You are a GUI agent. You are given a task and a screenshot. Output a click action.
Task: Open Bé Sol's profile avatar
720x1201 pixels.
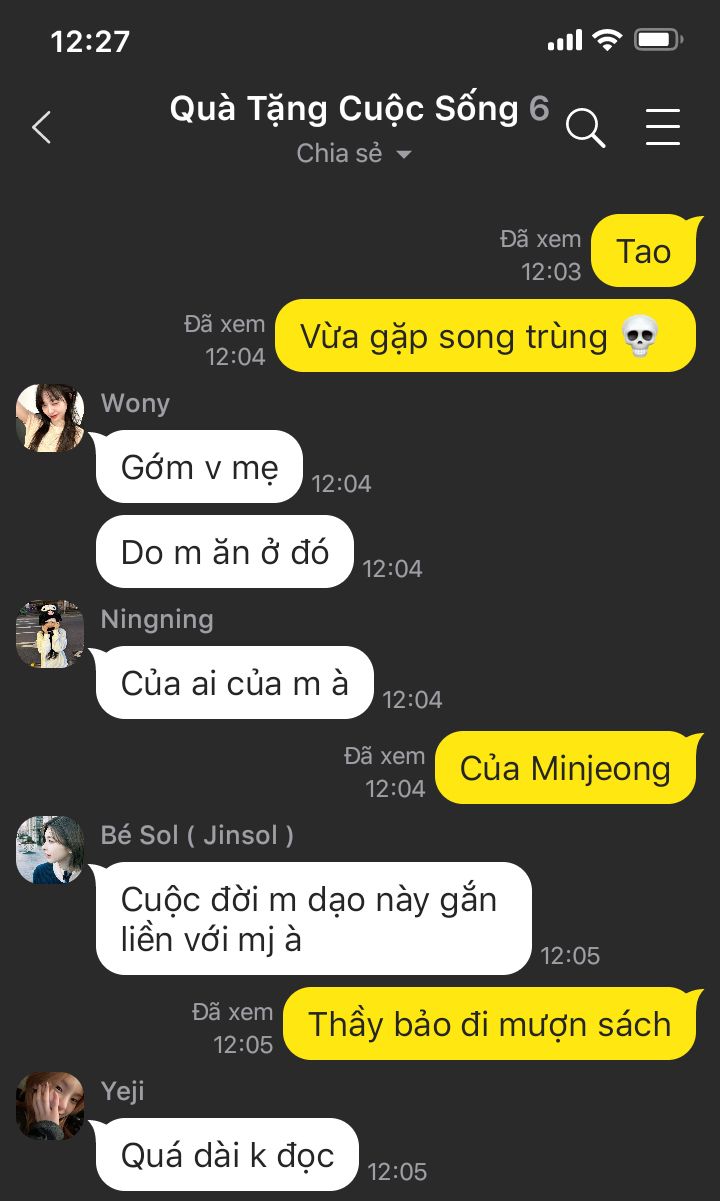click(50, 850)
